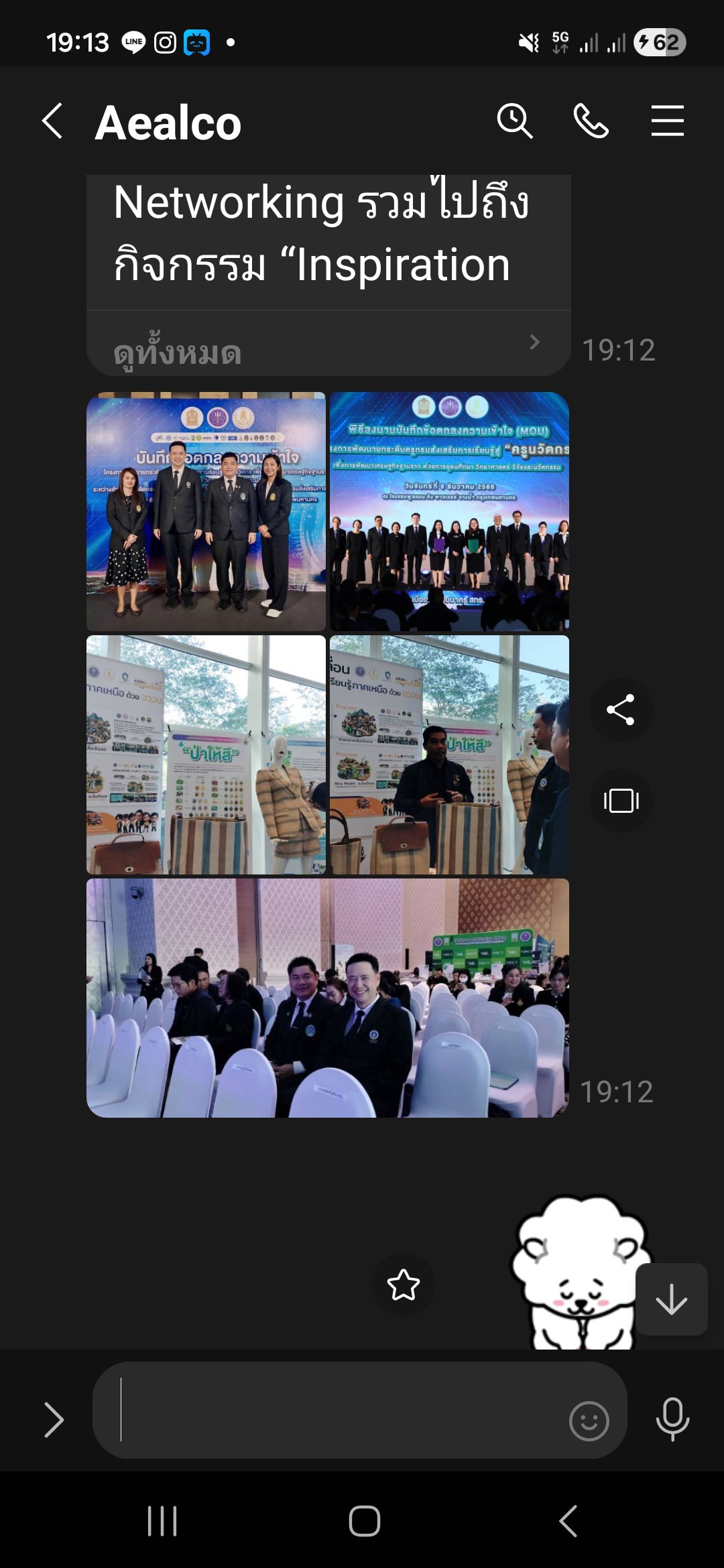
Task: Open the photo of four people in suits
Action: click(x=206, y=511)
